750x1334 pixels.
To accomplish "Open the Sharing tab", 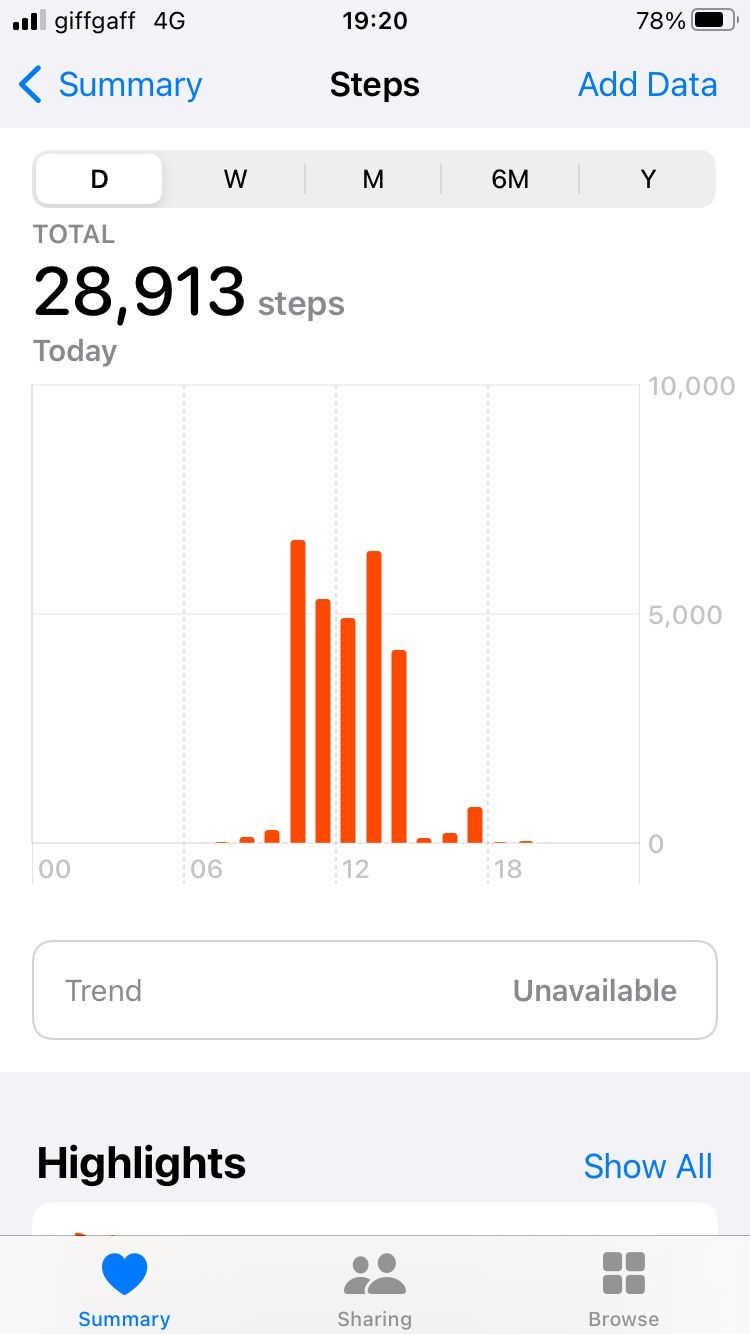I will click(374, 1289).
